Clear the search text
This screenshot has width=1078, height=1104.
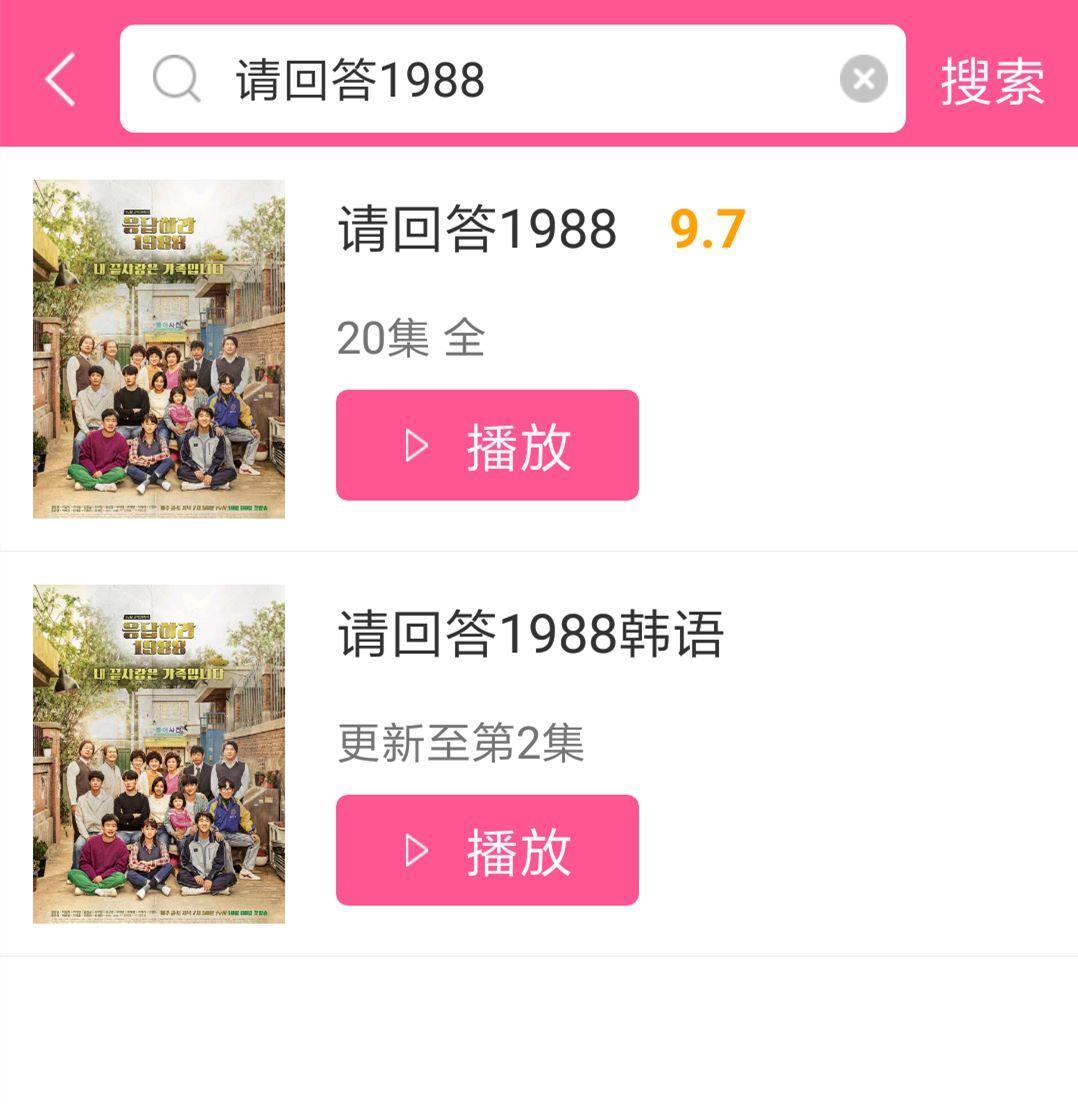pos(863,79)
